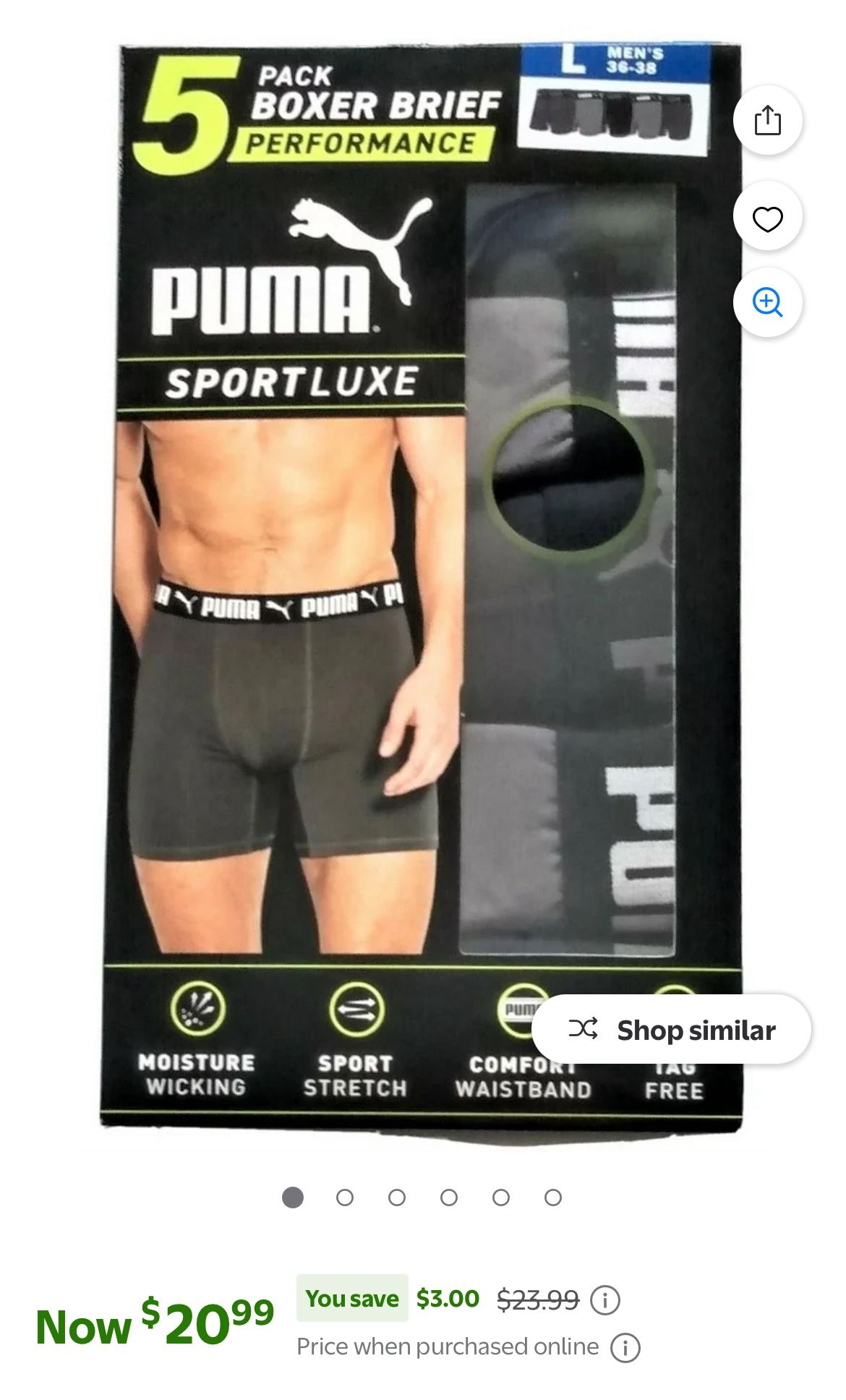Image resolution: width=846 pixels, height=1400 pixels.
Task: Share this product listing
Action: (x=768, y=121)
